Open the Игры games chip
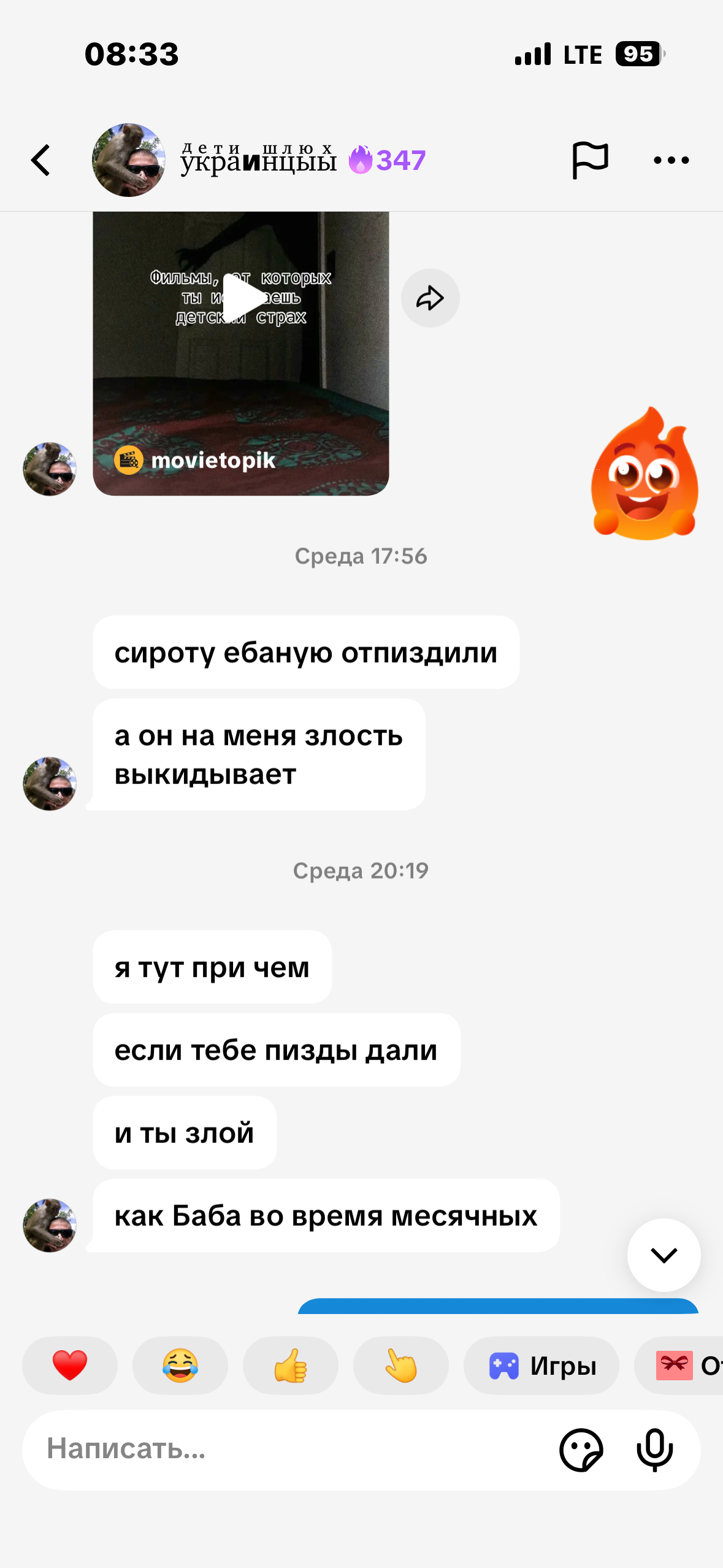The width and height of the screenshot is (723, 1568). point(541,1365)
